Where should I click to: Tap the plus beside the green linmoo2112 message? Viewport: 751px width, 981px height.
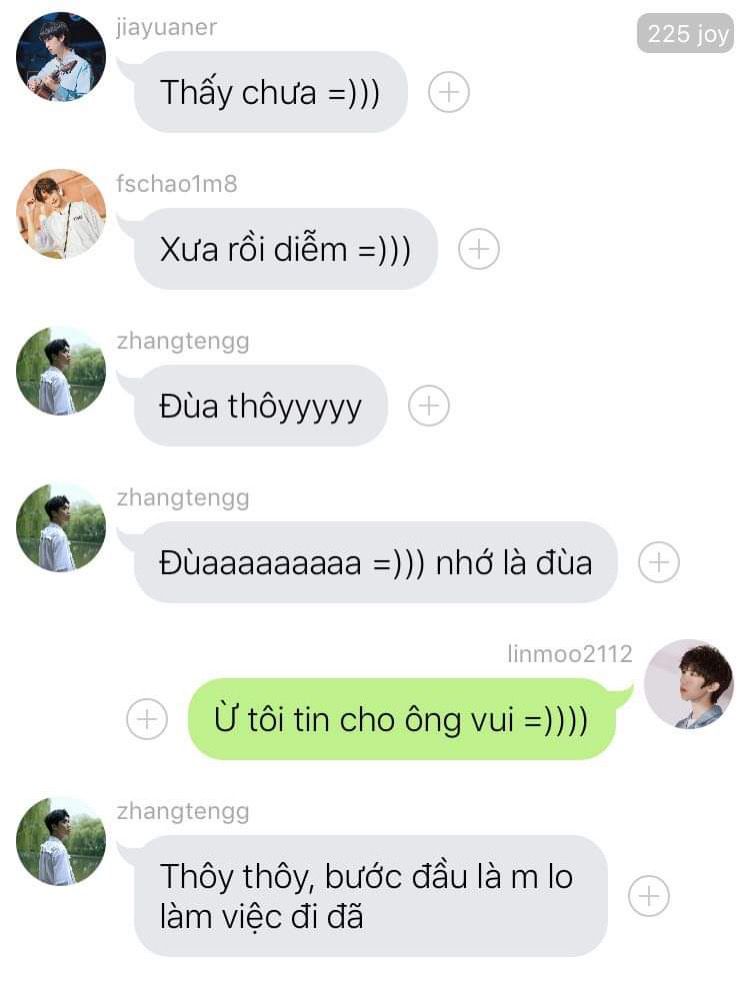point(147,719)
